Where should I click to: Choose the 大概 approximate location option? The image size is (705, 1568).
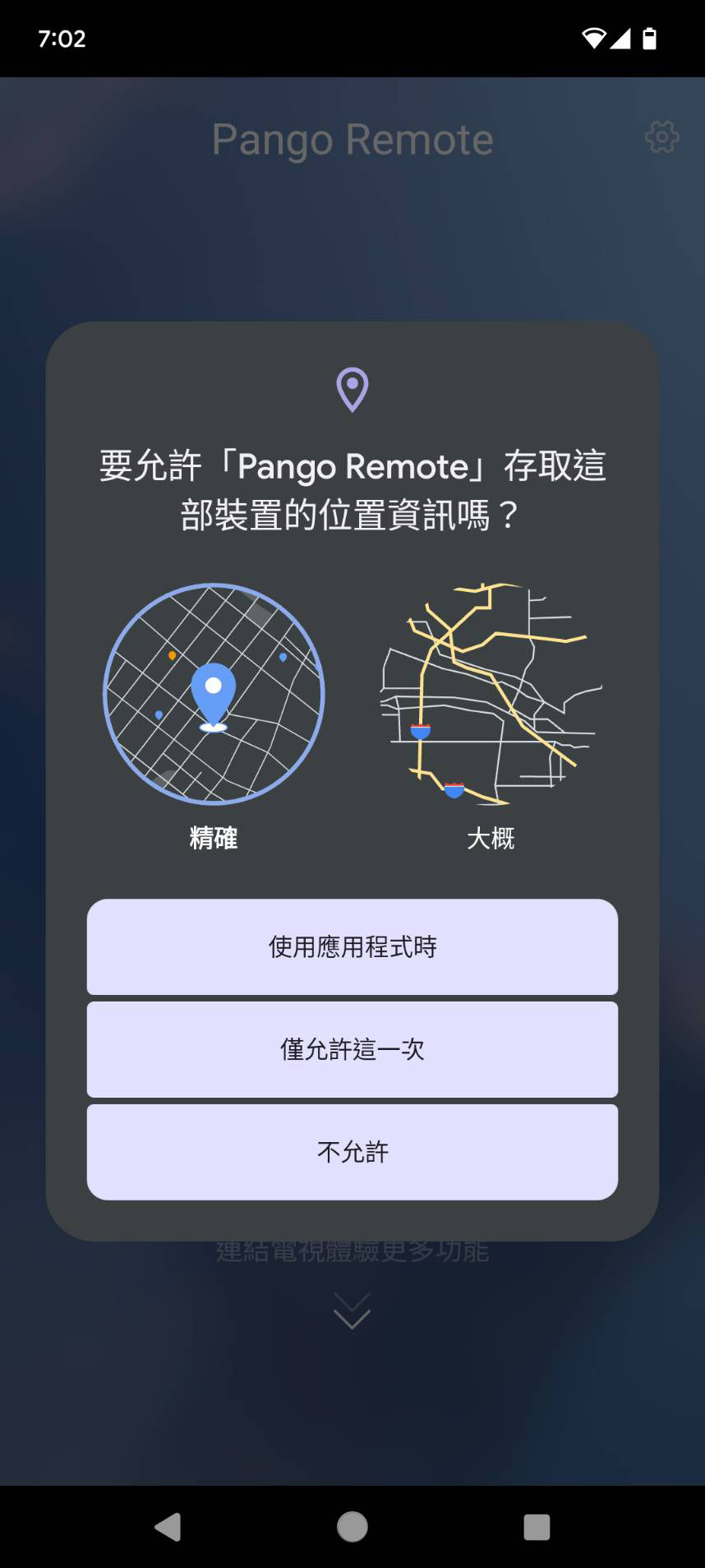point(491,695)
